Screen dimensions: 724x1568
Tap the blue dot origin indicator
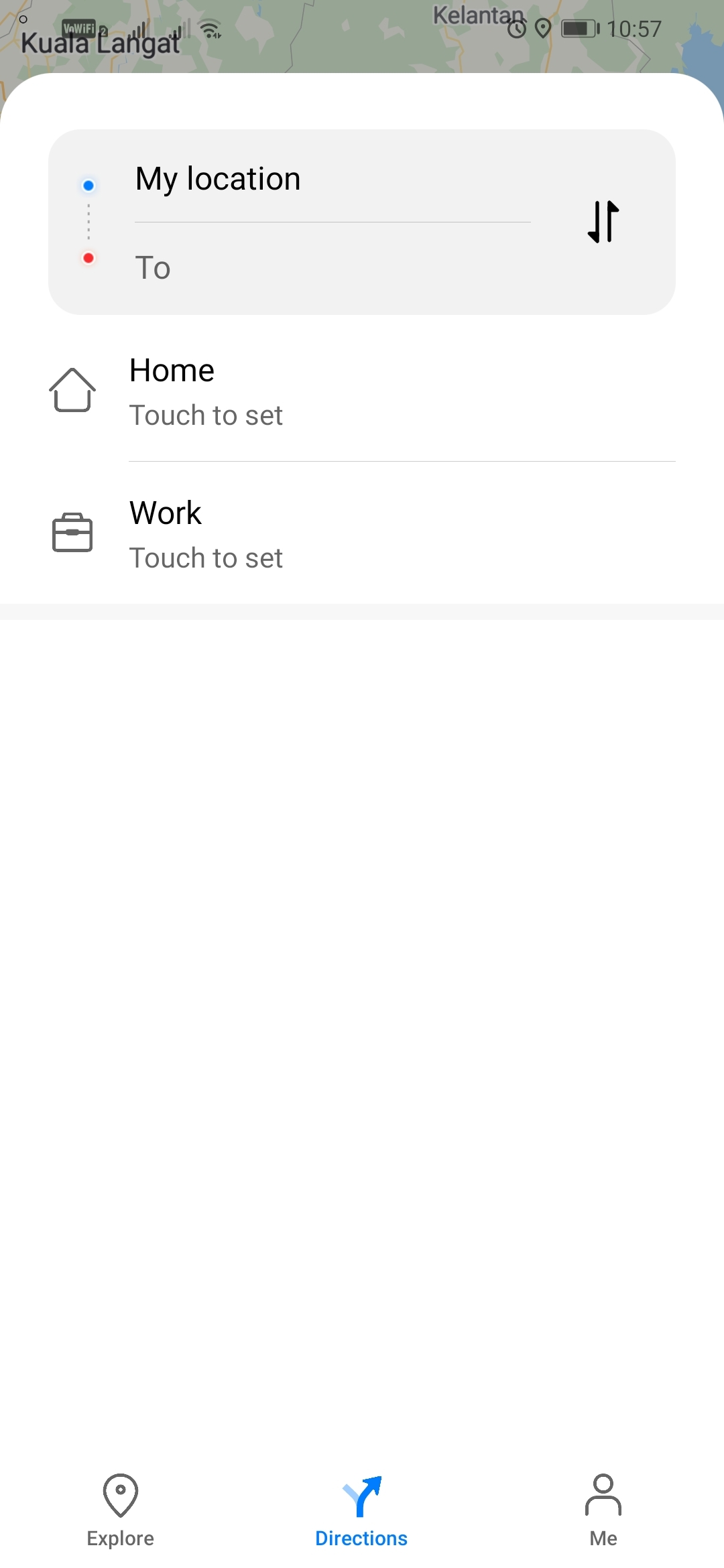(88, 184)
